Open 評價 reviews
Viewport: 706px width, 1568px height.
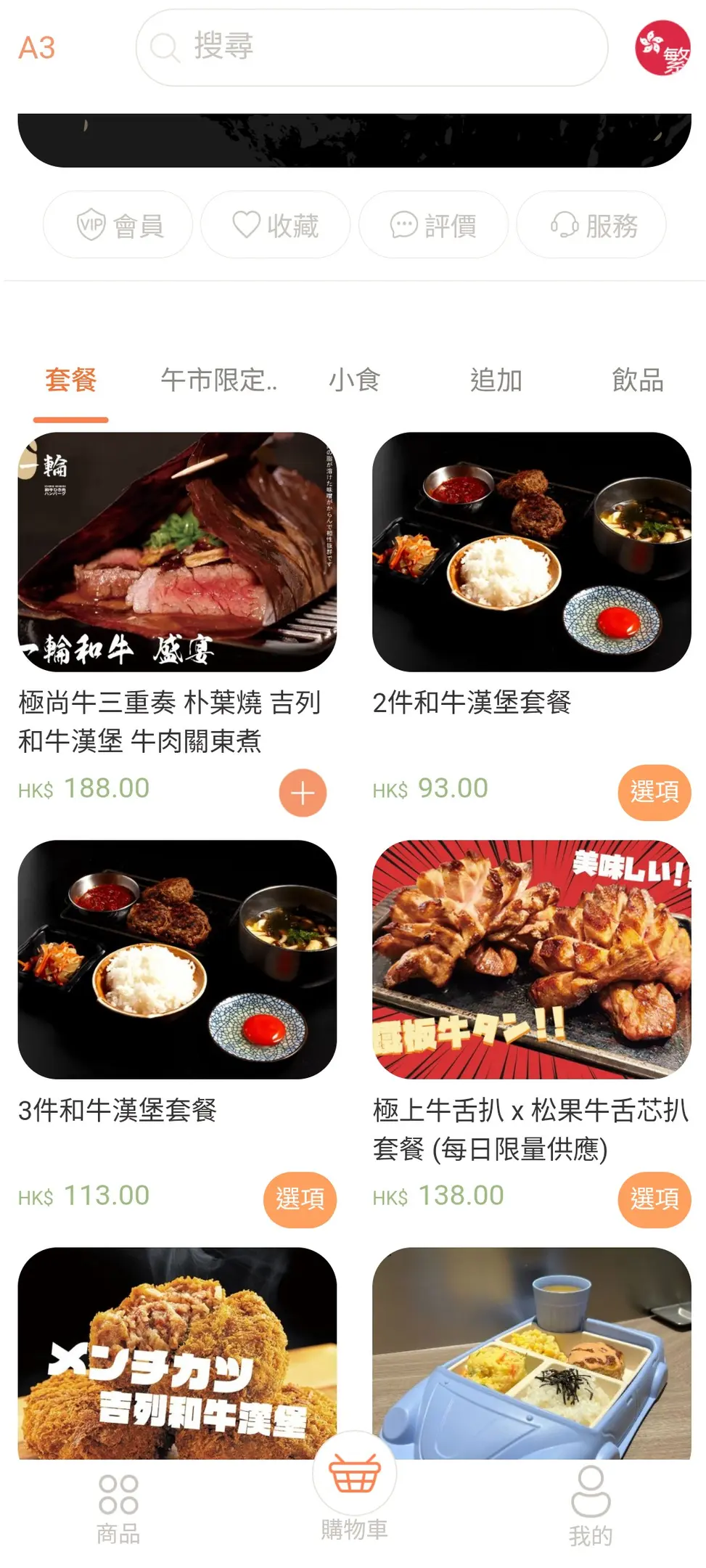tap(433, 225)
